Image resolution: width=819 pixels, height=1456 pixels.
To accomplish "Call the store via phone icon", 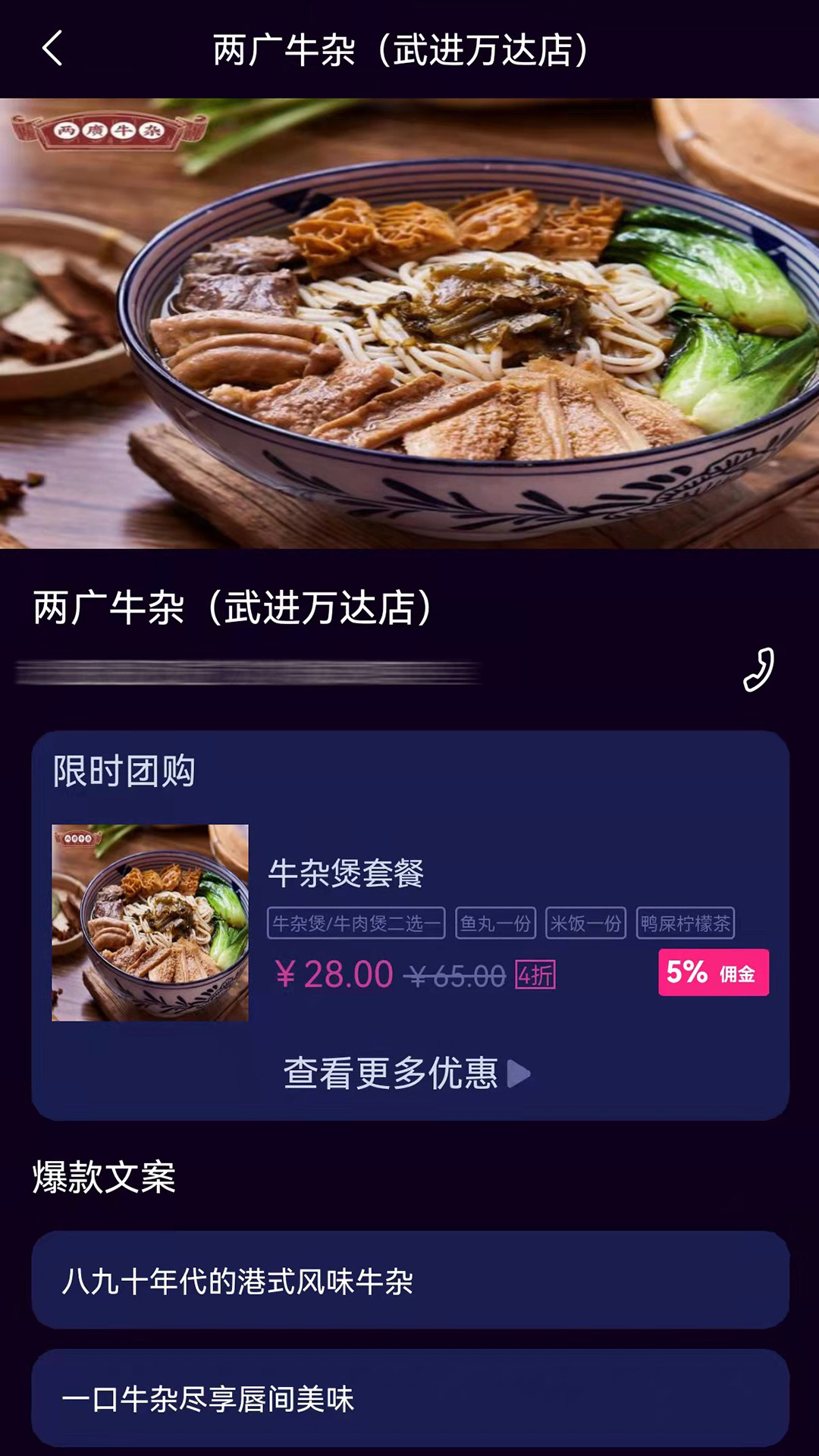I will click(x=758, y=670).
